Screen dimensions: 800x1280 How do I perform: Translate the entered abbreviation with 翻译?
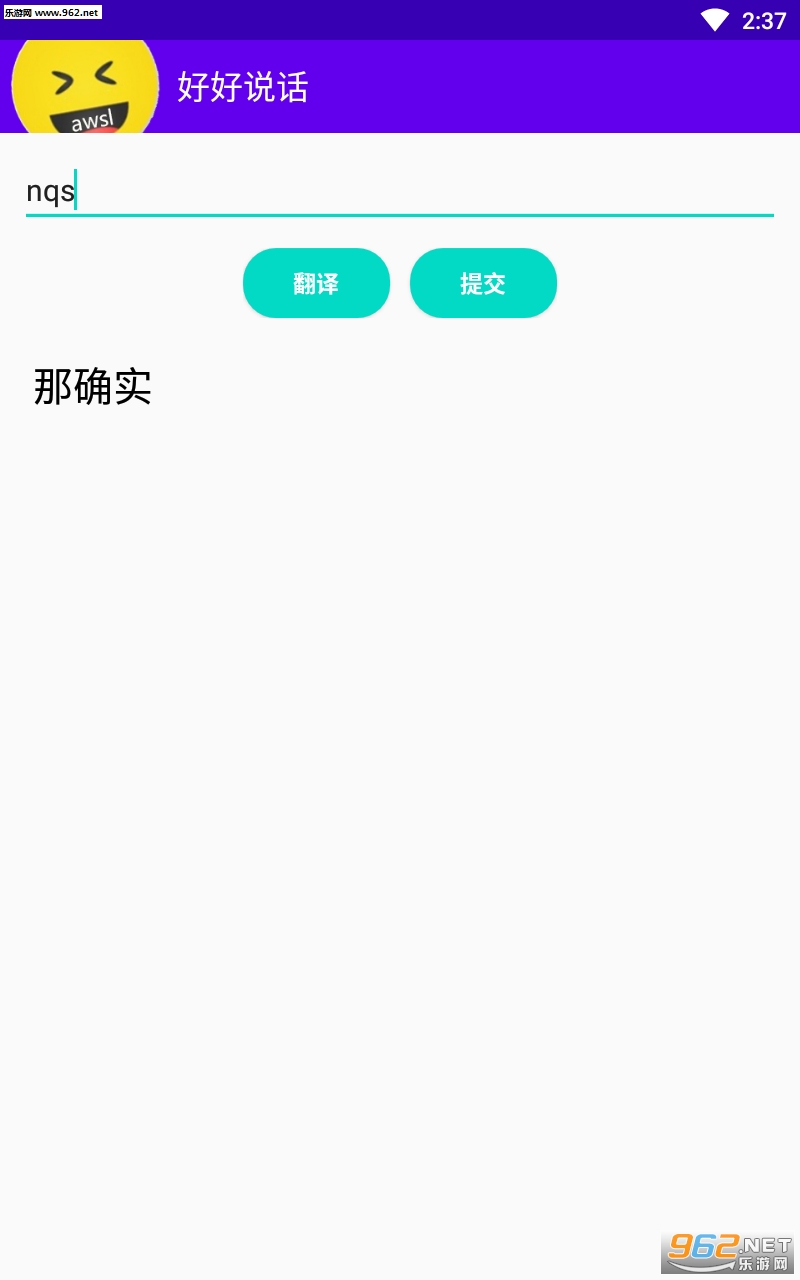coord(316,283)
